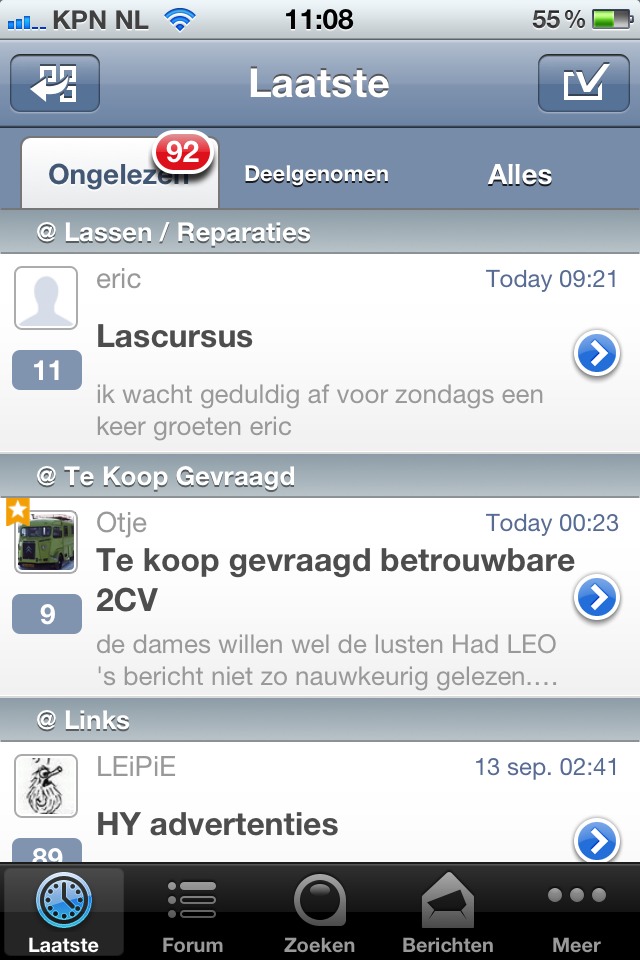Tap the blue arrow next to Lascursus

(597, 353)
